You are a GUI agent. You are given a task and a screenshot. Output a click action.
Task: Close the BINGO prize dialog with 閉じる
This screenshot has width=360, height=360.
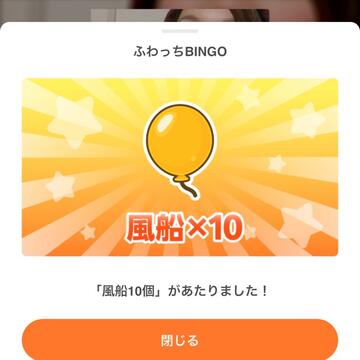pyautogui.click(x=180, y=339)
